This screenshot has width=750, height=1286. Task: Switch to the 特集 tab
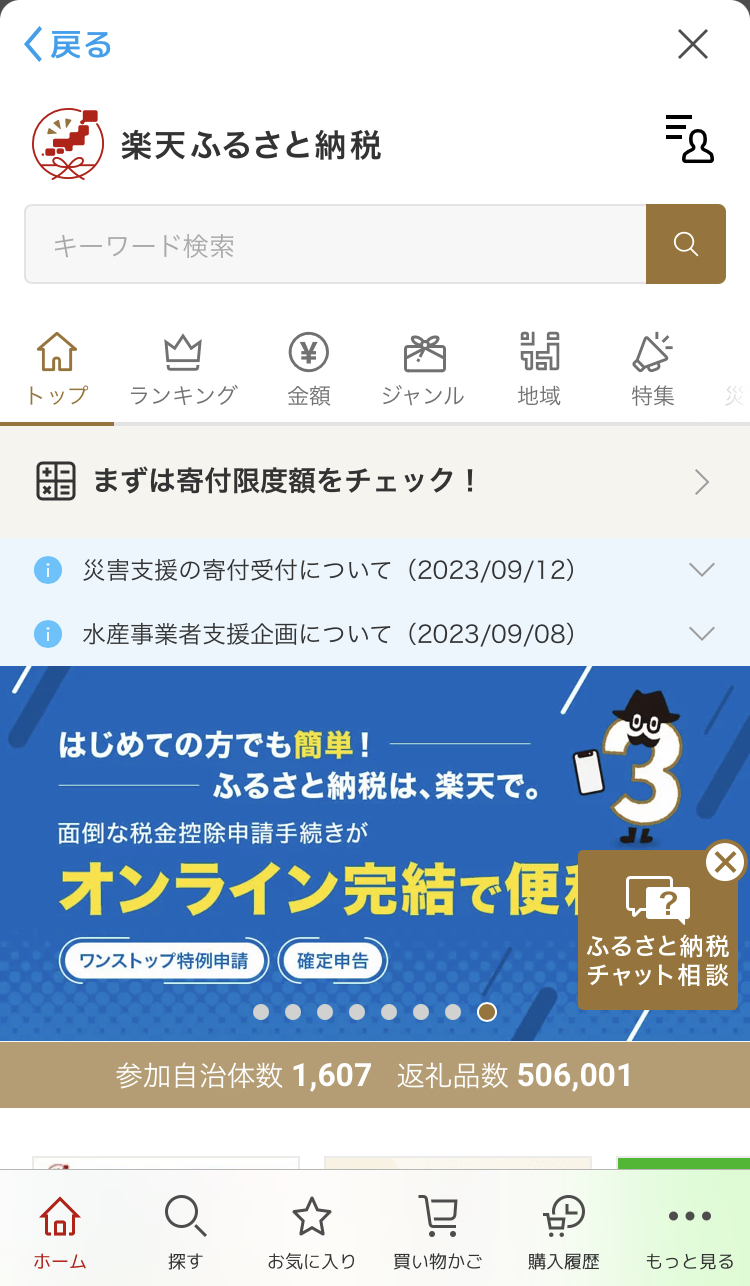(x=653, y=370)
